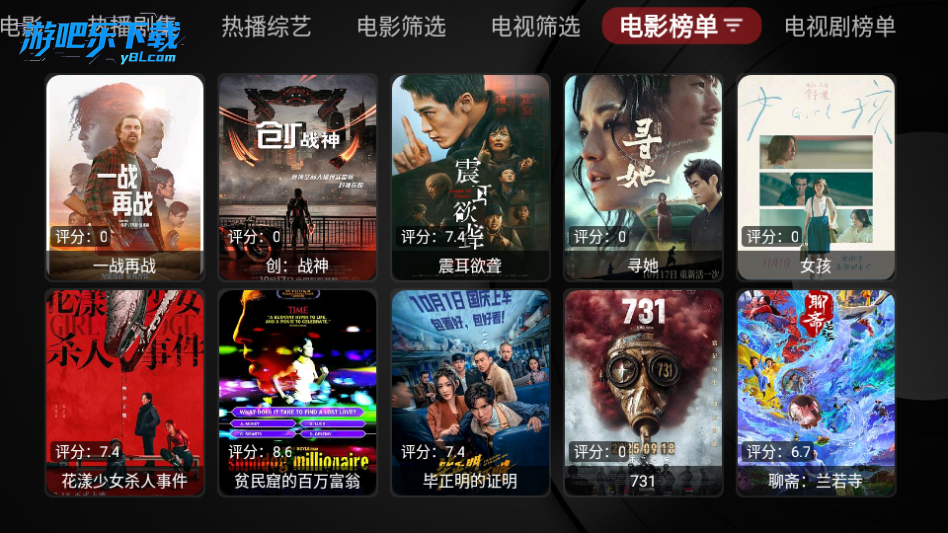This screenshot has width=948, height=533.
Task: Switch to the 电视剧榜单 tab
Action: 840,27
